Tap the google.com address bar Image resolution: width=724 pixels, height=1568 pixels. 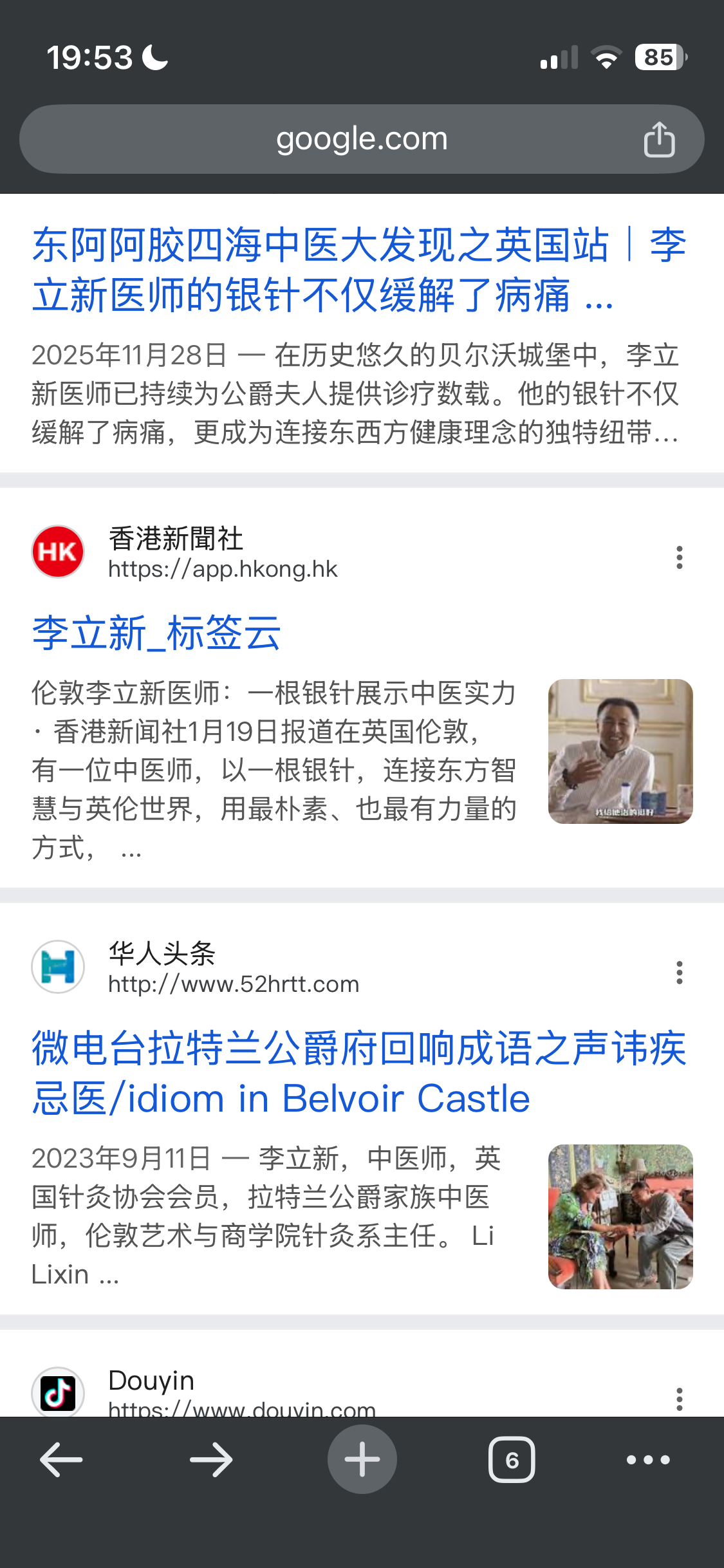(x=360, y=139)
